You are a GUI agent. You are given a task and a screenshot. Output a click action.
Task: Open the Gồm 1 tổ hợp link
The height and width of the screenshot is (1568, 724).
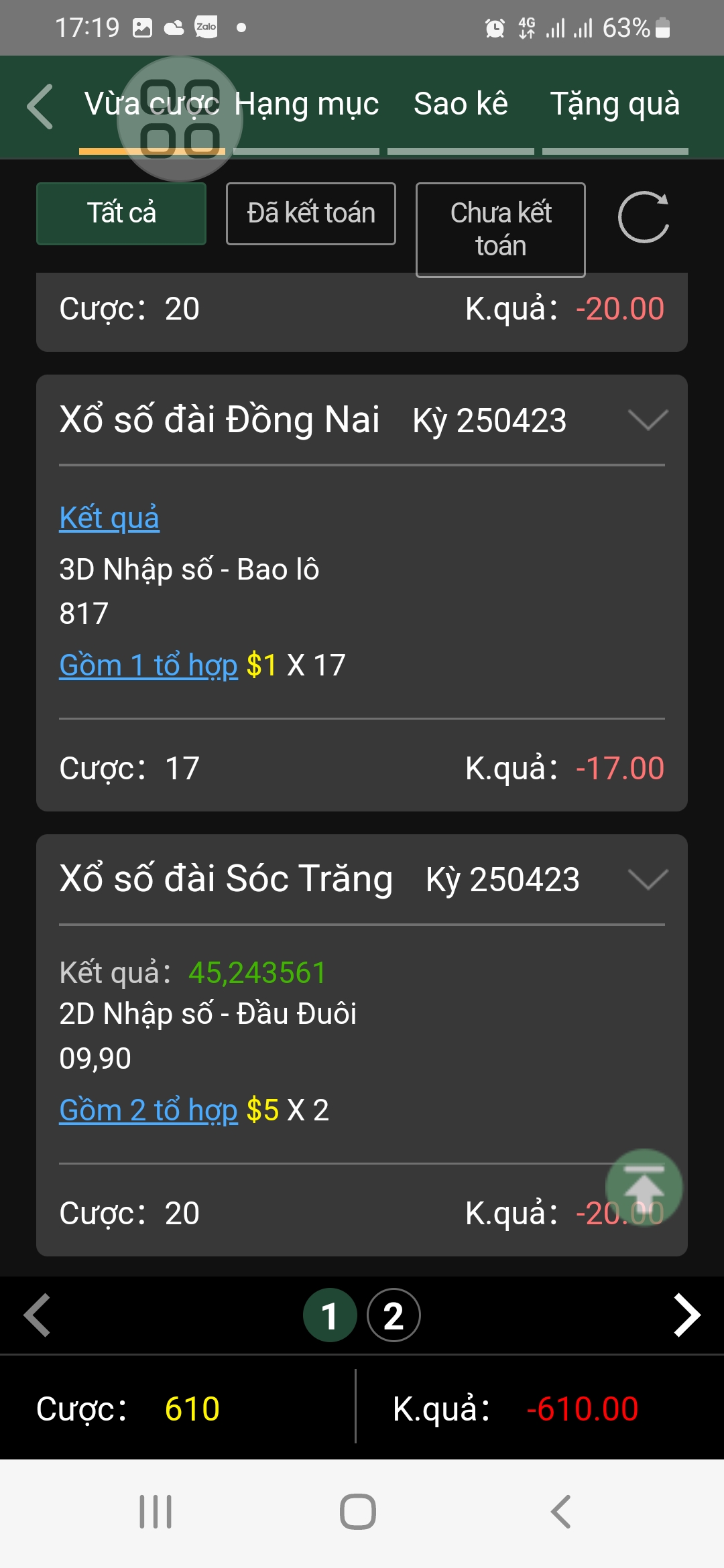[x=148, y=665]
